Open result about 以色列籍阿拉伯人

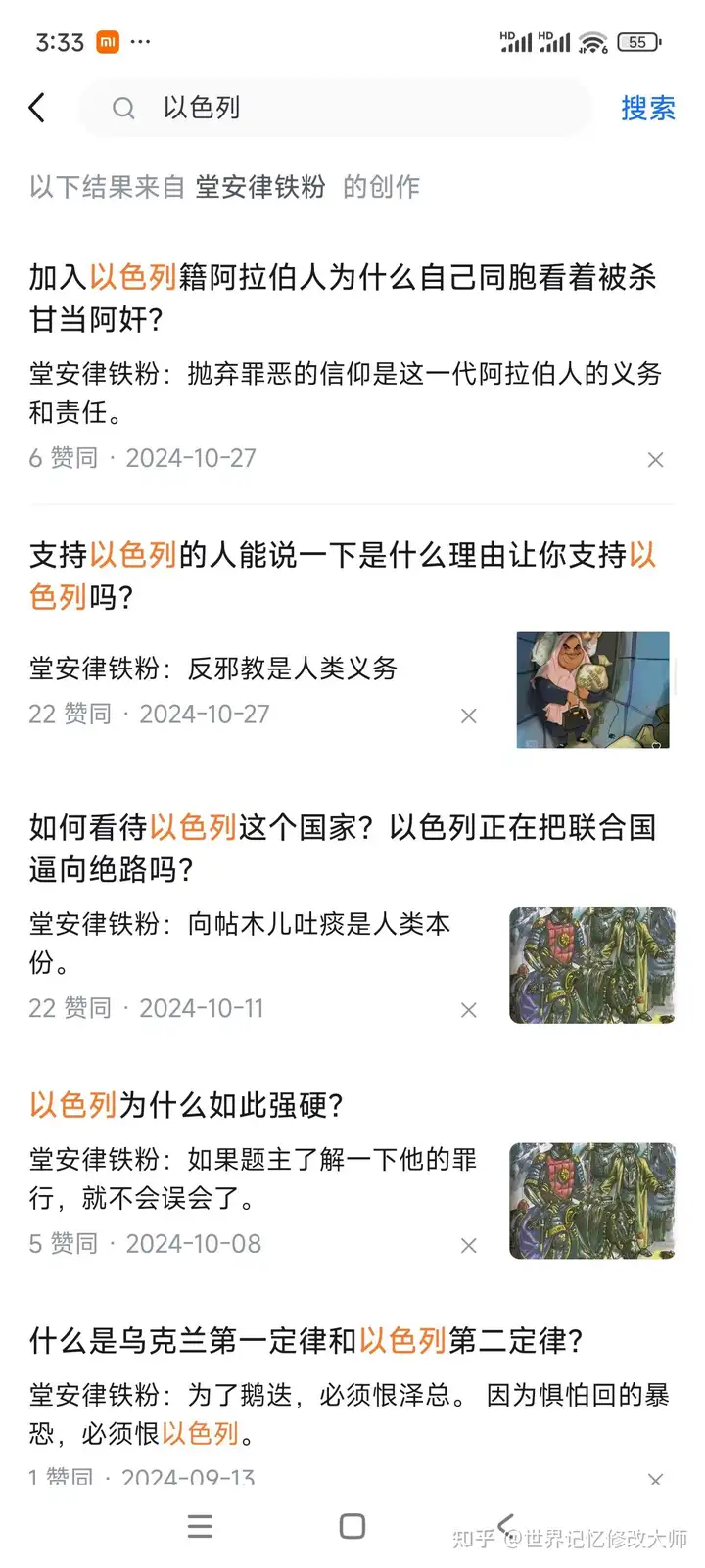pos(343,298)
